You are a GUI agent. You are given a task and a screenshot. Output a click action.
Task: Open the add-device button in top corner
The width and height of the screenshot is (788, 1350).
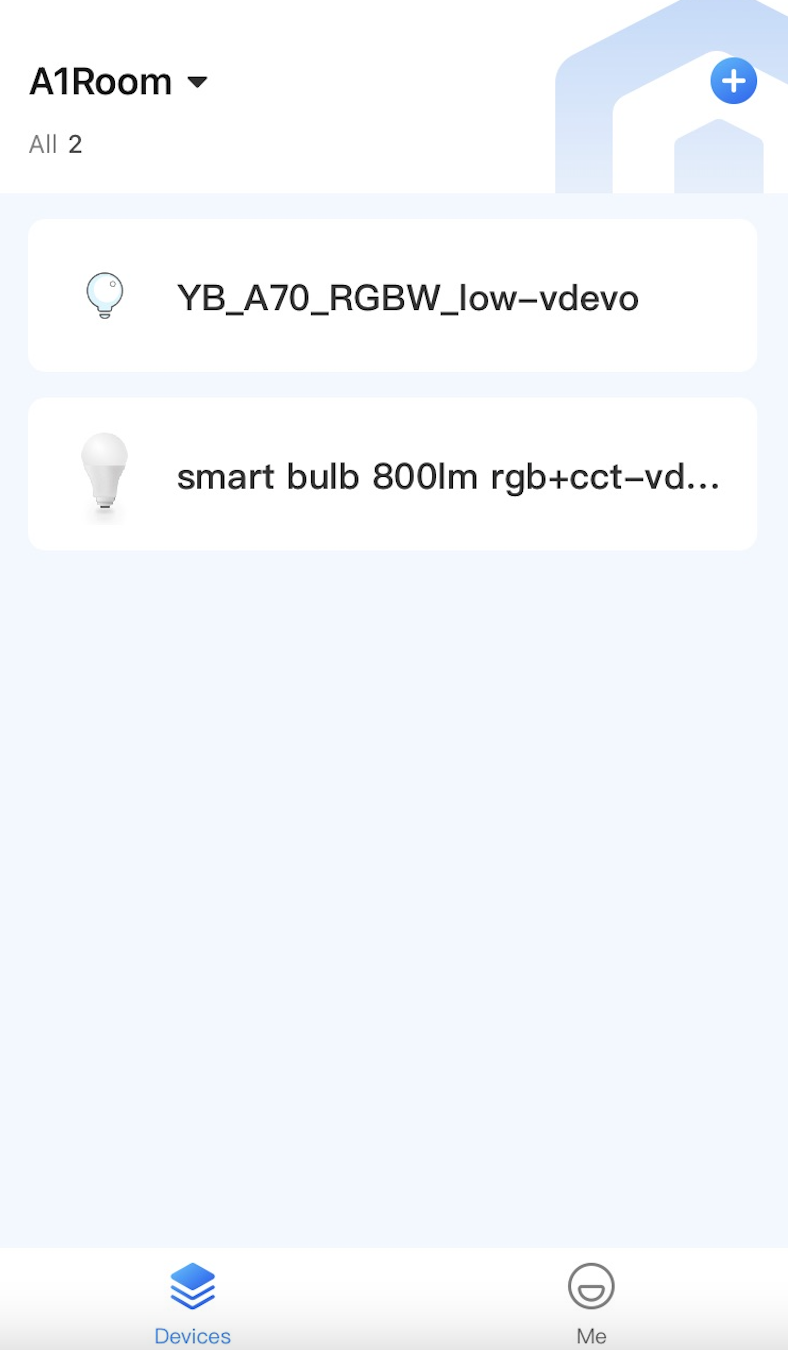(x=733, y=81)
